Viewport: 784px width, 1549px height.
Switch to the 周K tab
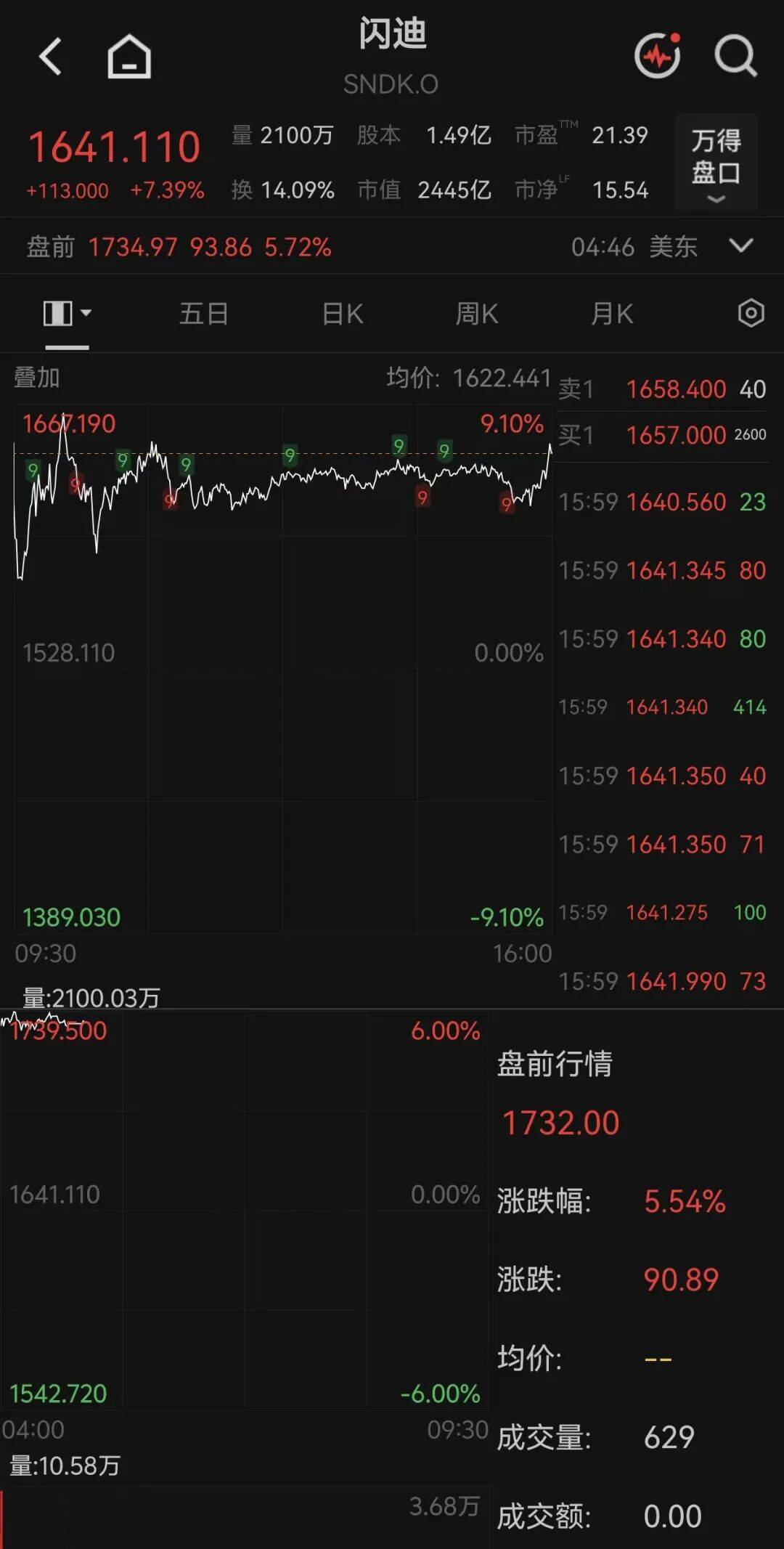click(x=476, y=314)
